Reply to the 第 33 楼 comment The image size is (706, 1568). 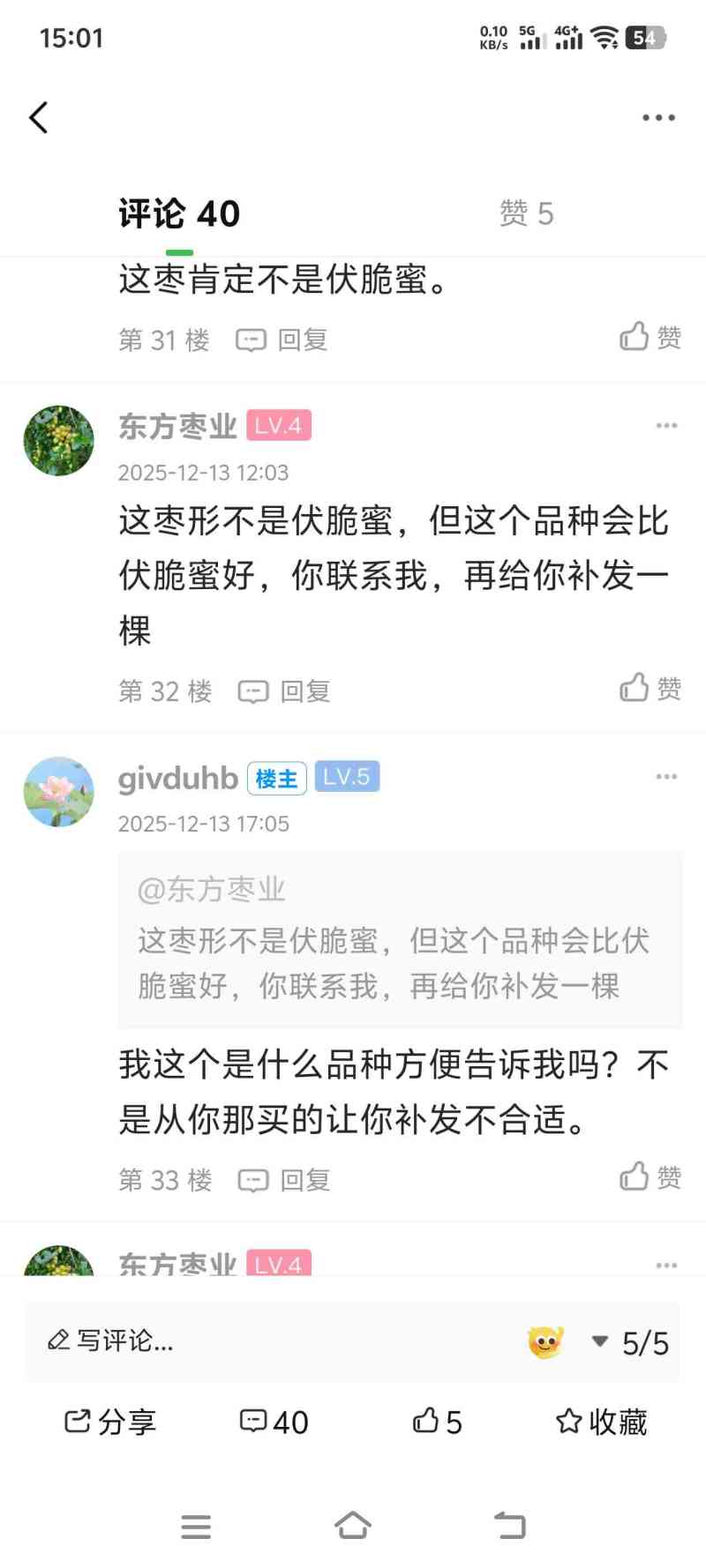(285, 1180)
